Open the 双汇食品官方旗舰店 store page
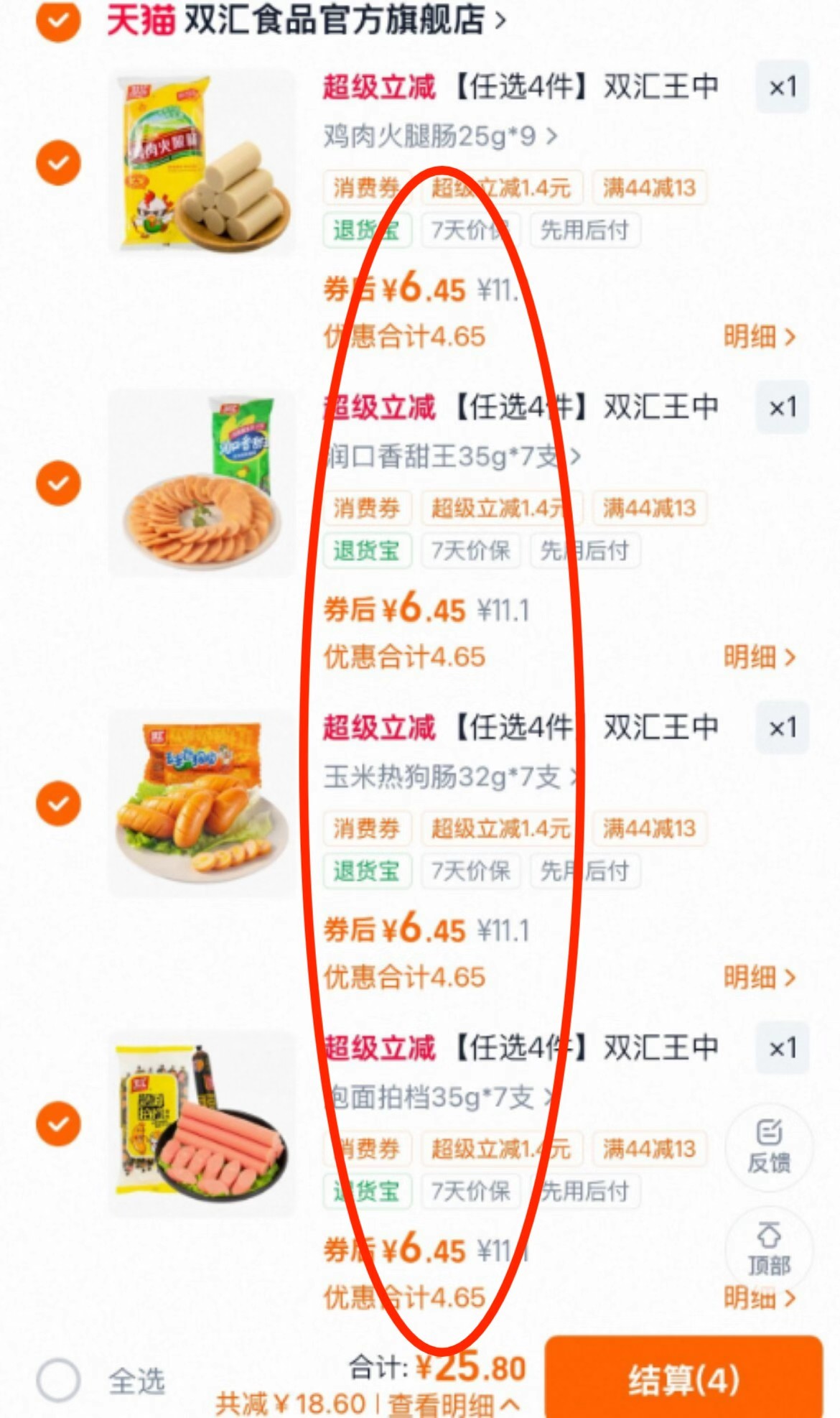The image size is (840, 1418). point(334,20)
